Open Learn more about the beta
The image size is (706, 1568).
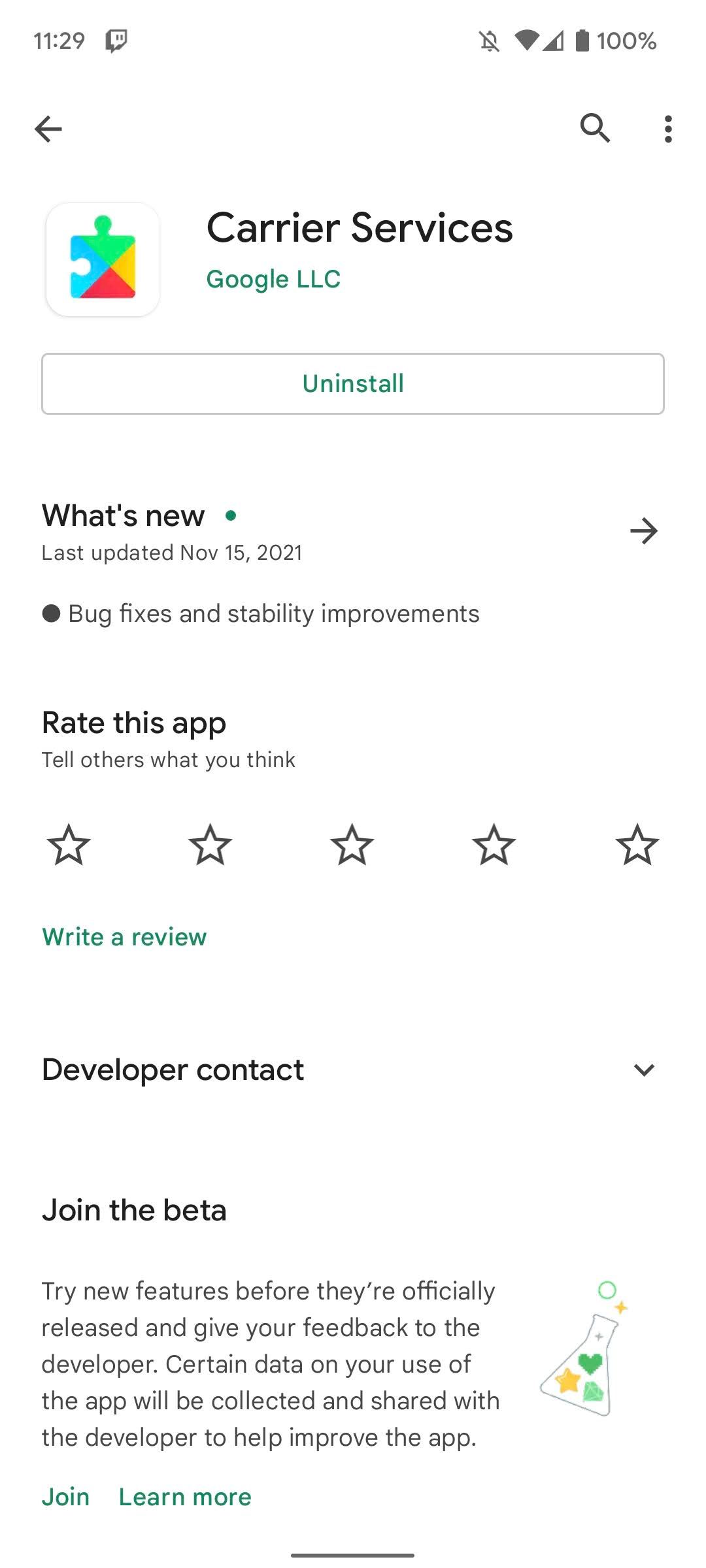pyautogui.click(x=185, y=1497)
